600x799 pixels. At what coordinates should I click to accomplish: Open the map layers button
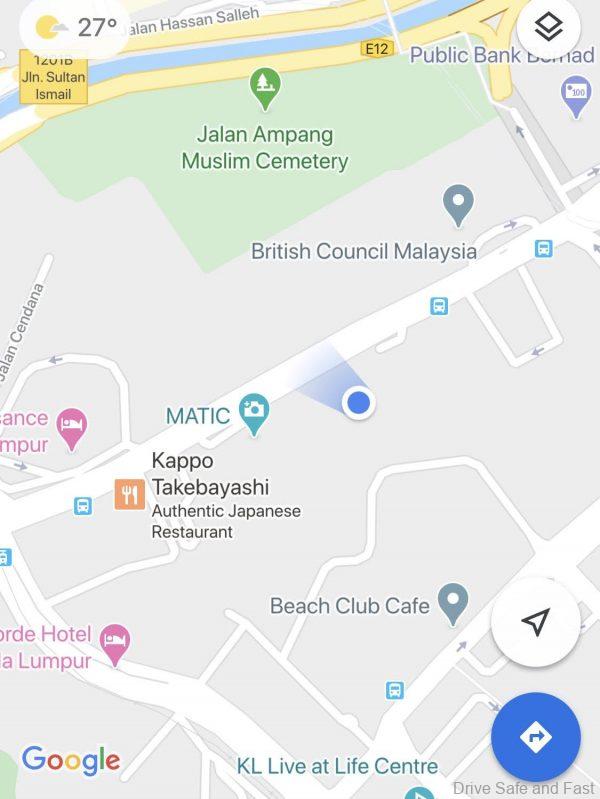[548, 28]
